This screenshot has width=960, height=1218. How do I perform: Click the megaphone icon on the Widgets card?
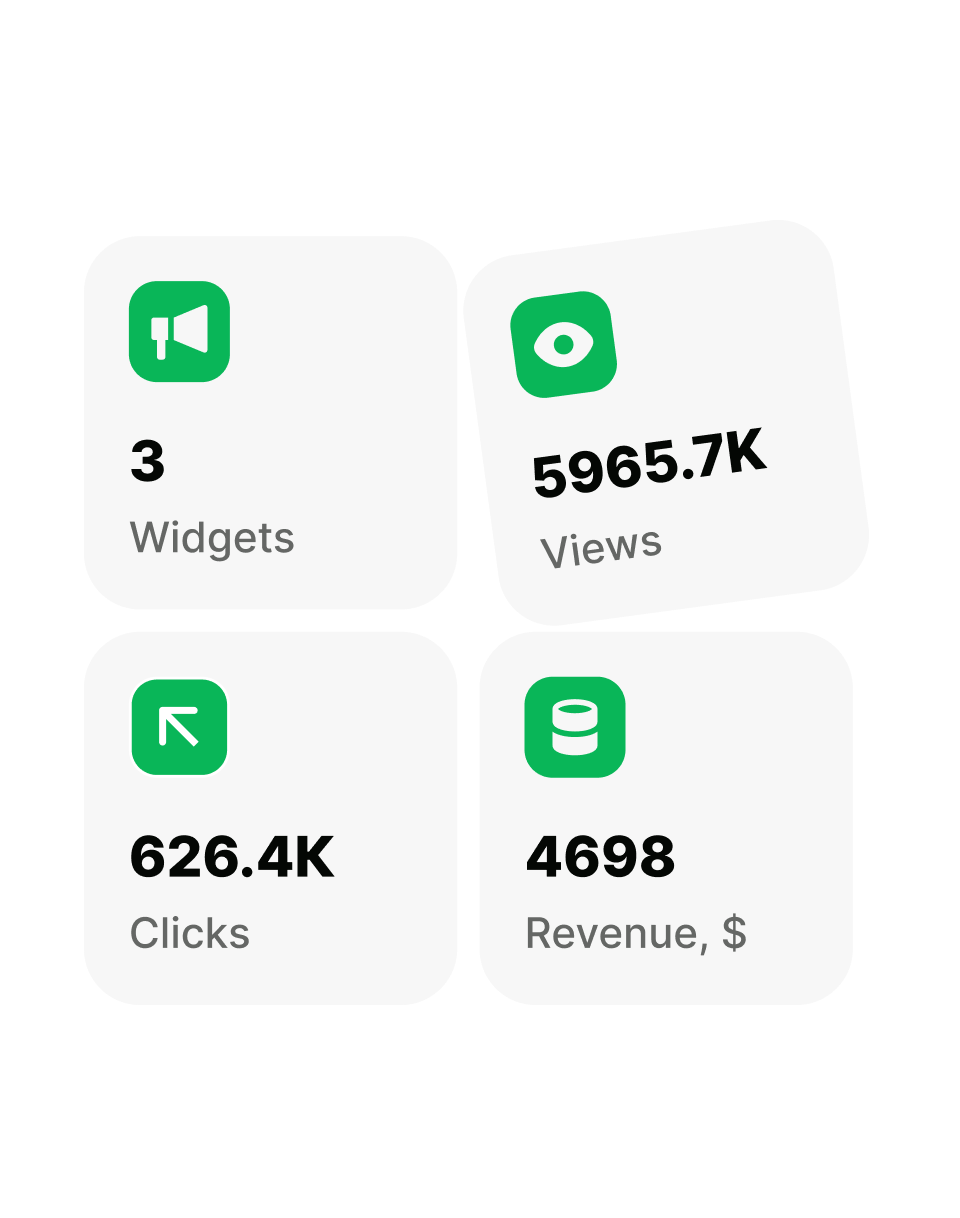180,331
